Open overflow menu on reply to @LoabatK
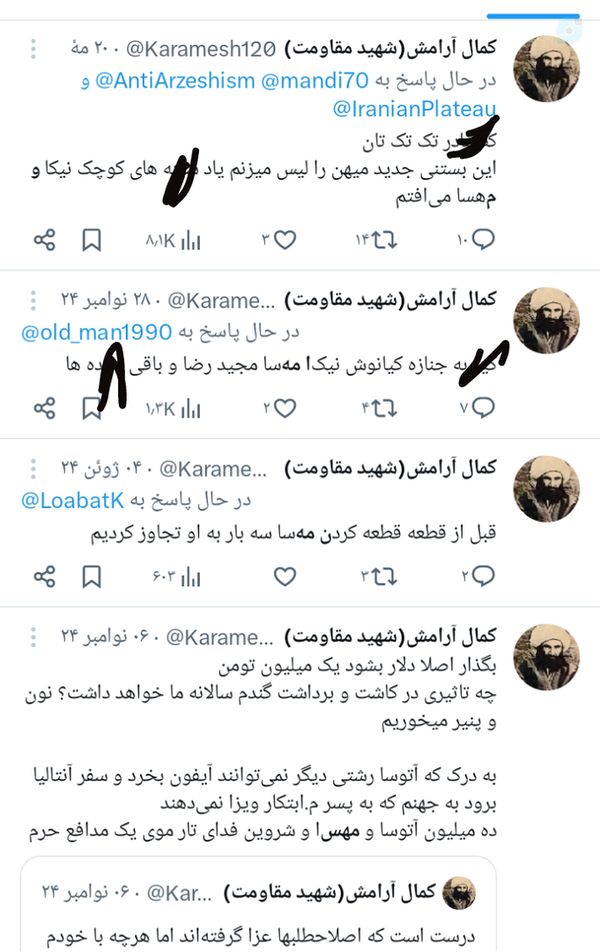Image resolution: width=600 pixels, height=952 pixels. point(33,467)
